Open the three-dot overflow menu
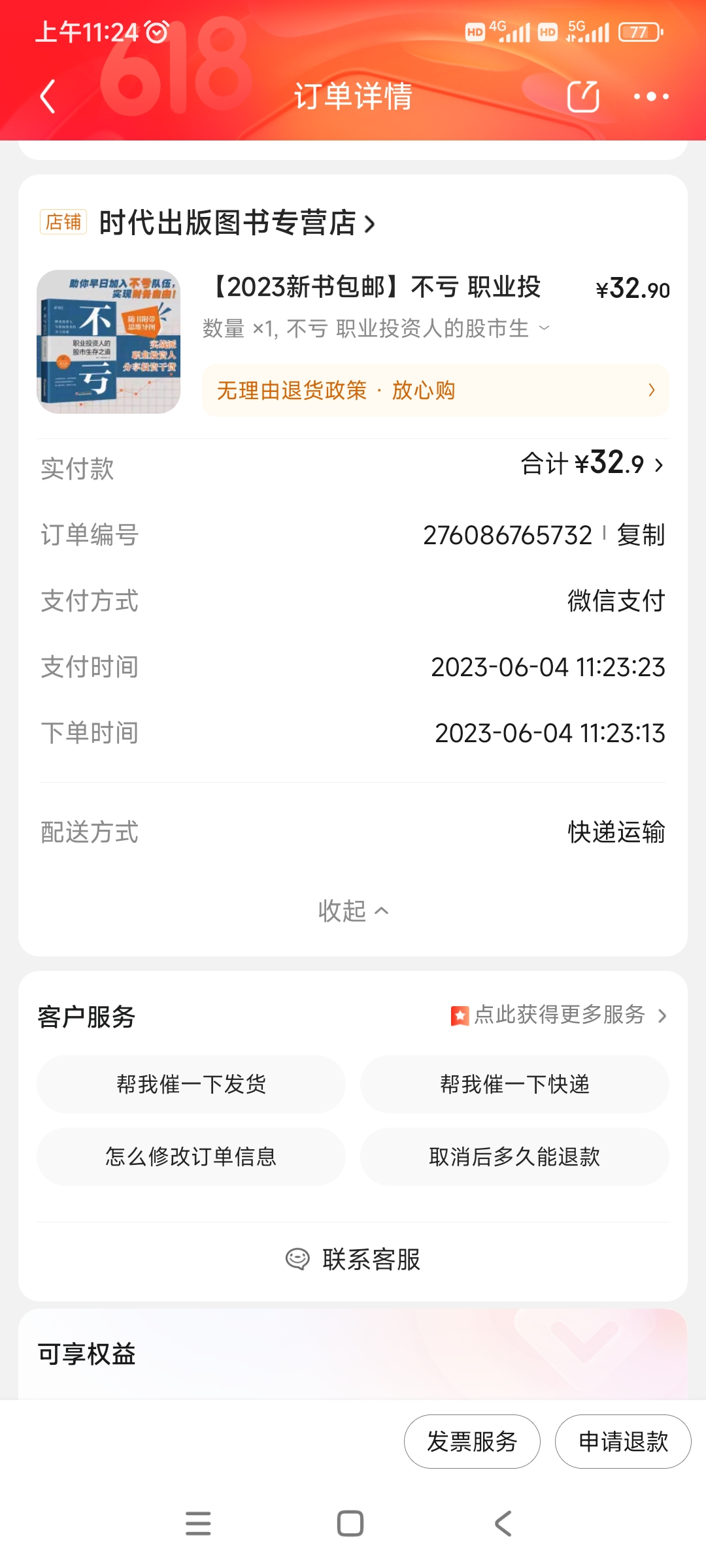 pos(651,97)
